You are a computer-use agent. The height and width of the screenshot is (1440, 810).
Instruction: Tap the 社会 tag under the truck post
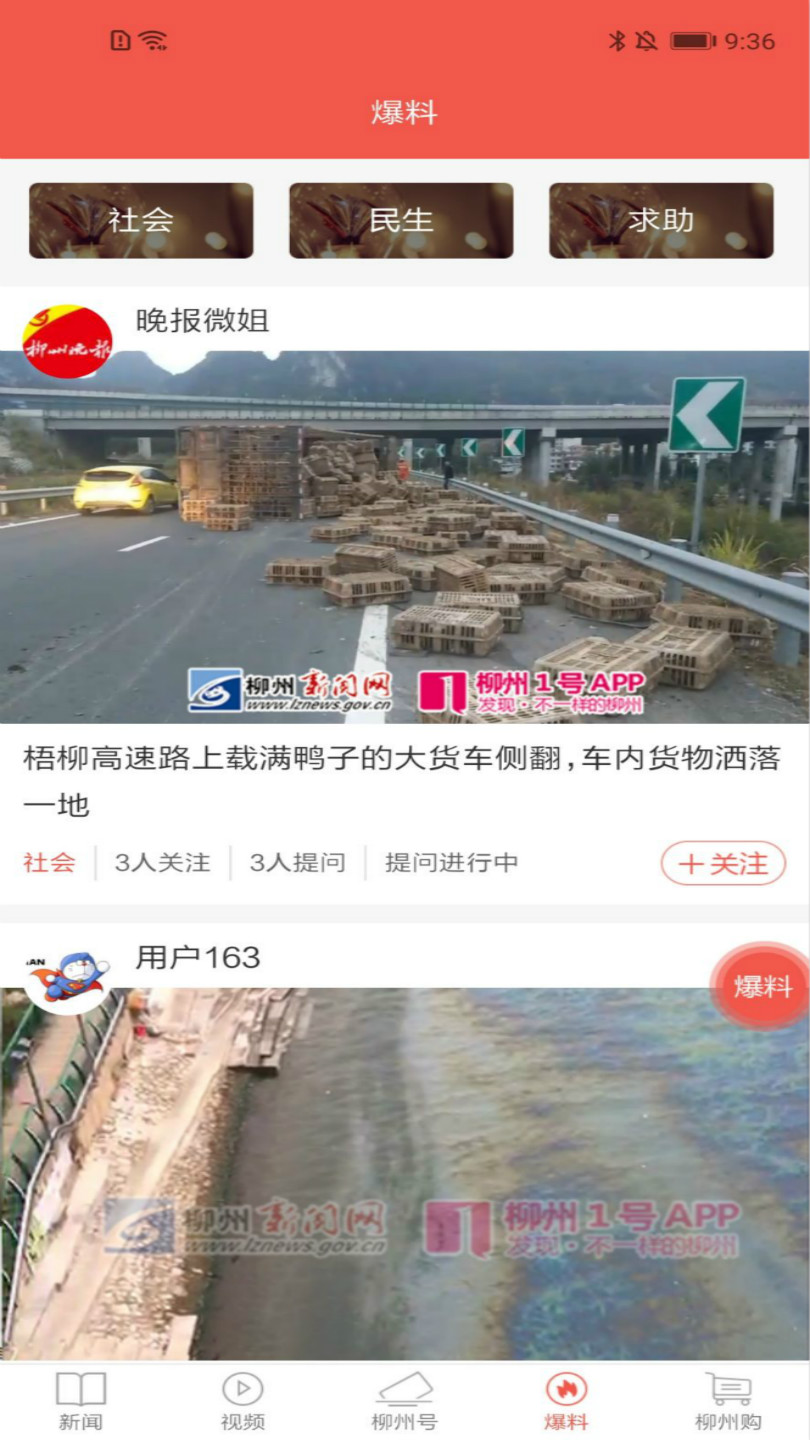click(50, 863)
